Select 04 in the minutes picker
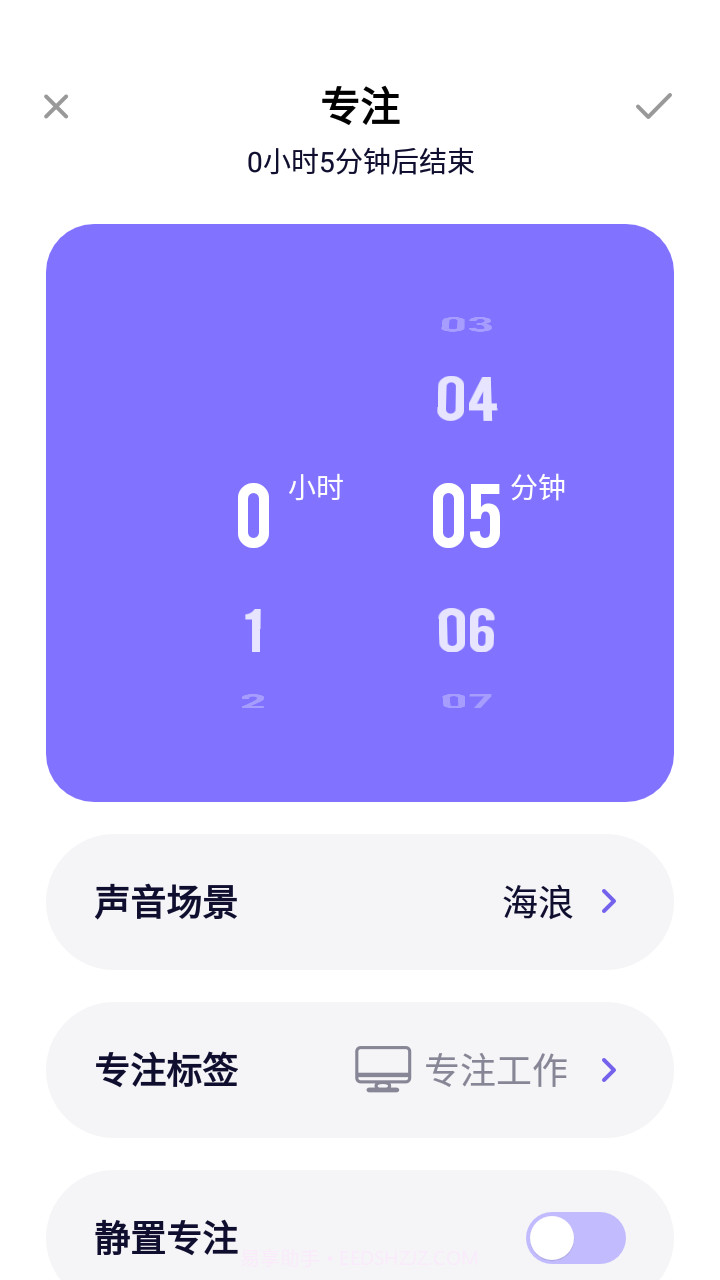The width and height of the screenshot is (720, 1280). [x=466, y=399]
